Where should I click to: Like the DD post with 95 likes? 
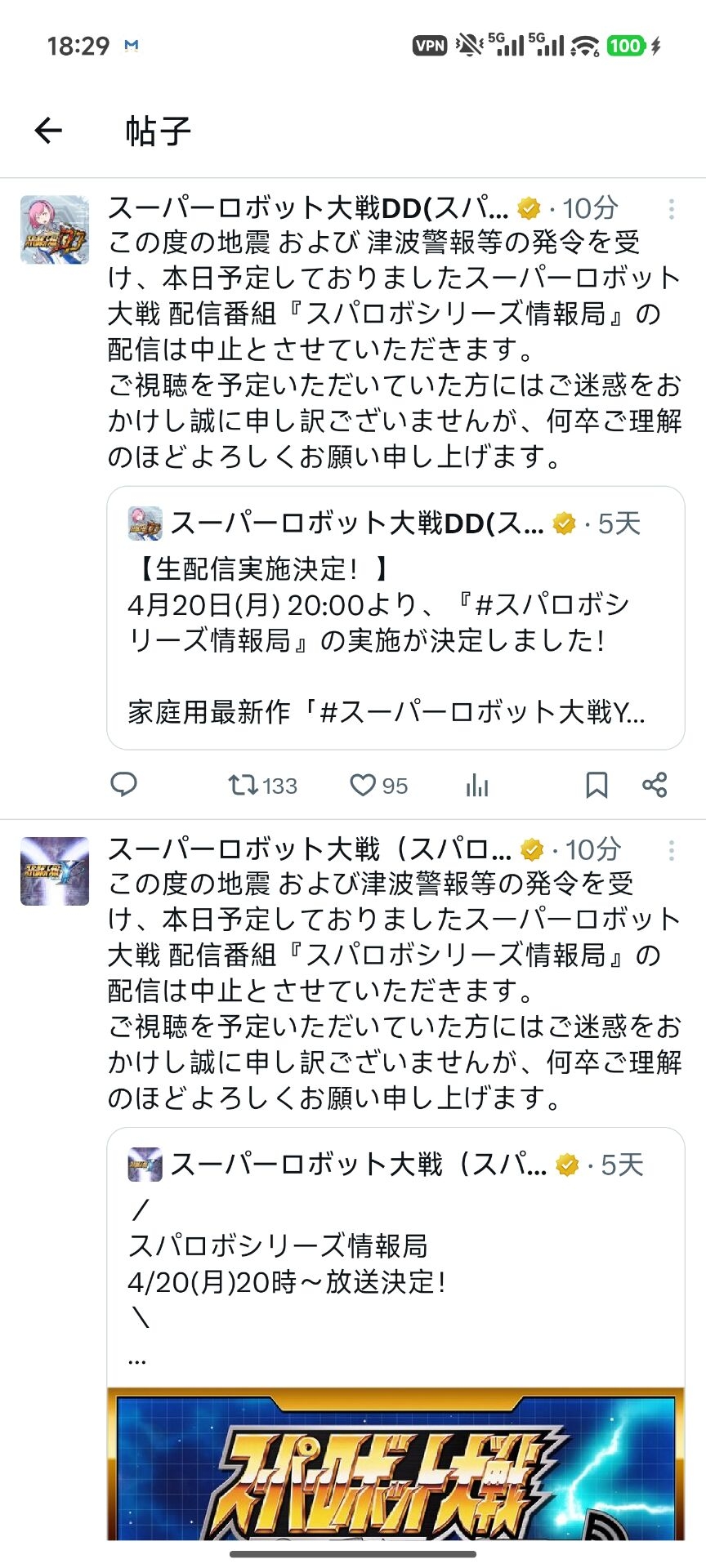pos(378,786)
